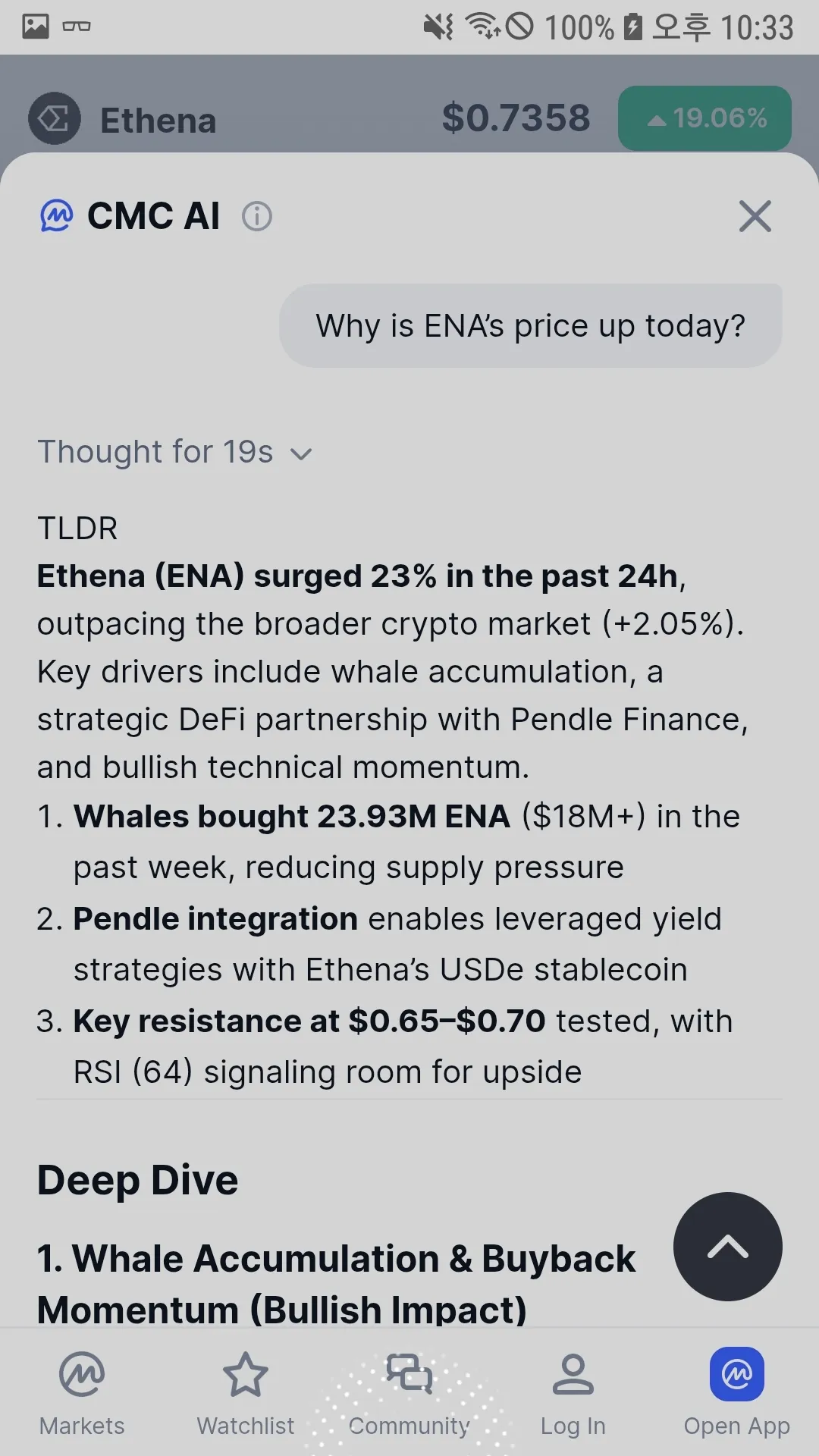The width and height of the screenshot is (819, 1456).
Task: Jump back to top with arrow button
Action: (x=727, y=1247)
